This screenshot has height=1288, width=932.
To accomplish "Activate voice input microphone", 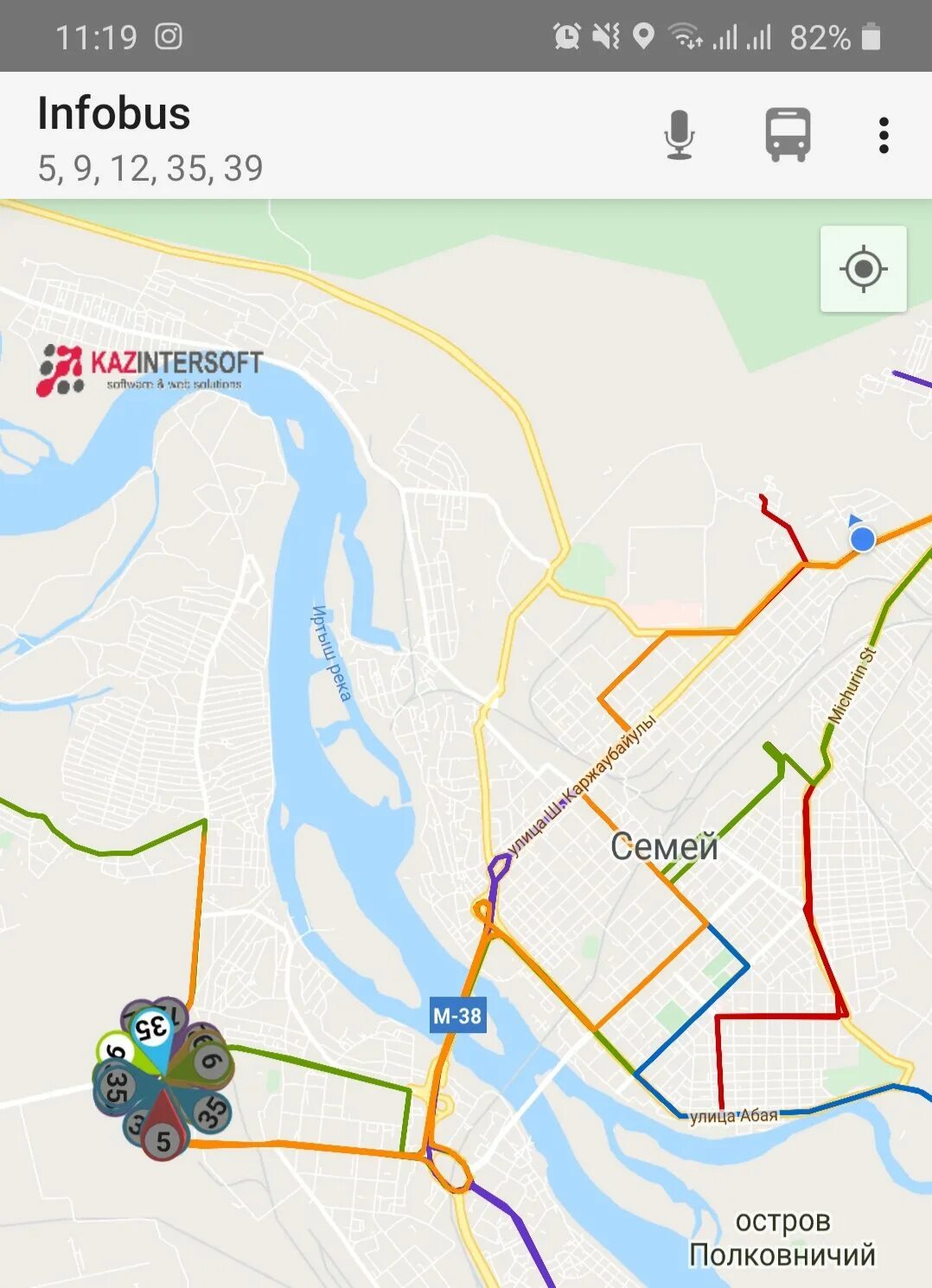I will point(680,135).
